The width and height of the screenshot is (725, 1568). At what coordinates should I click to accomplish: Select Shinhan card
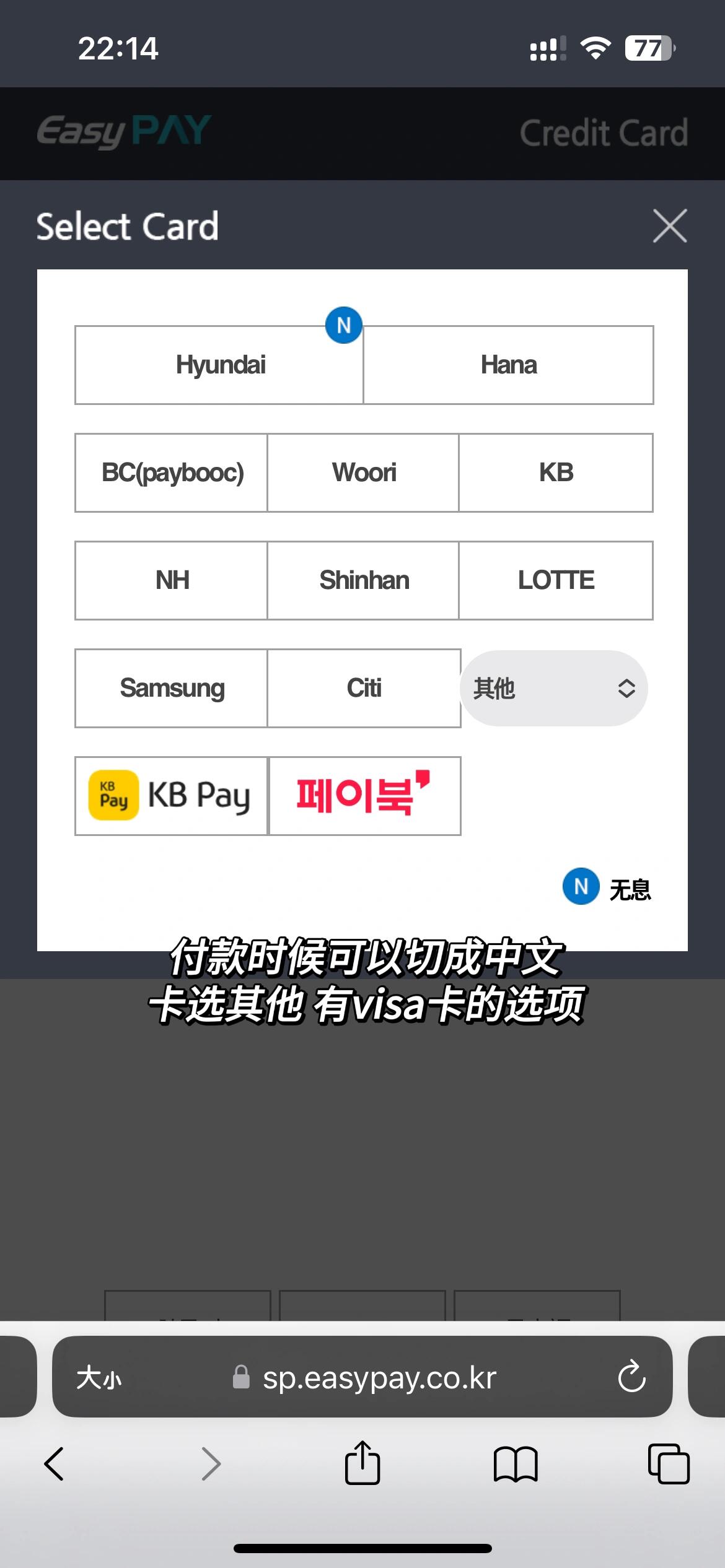tap(363, 581)
